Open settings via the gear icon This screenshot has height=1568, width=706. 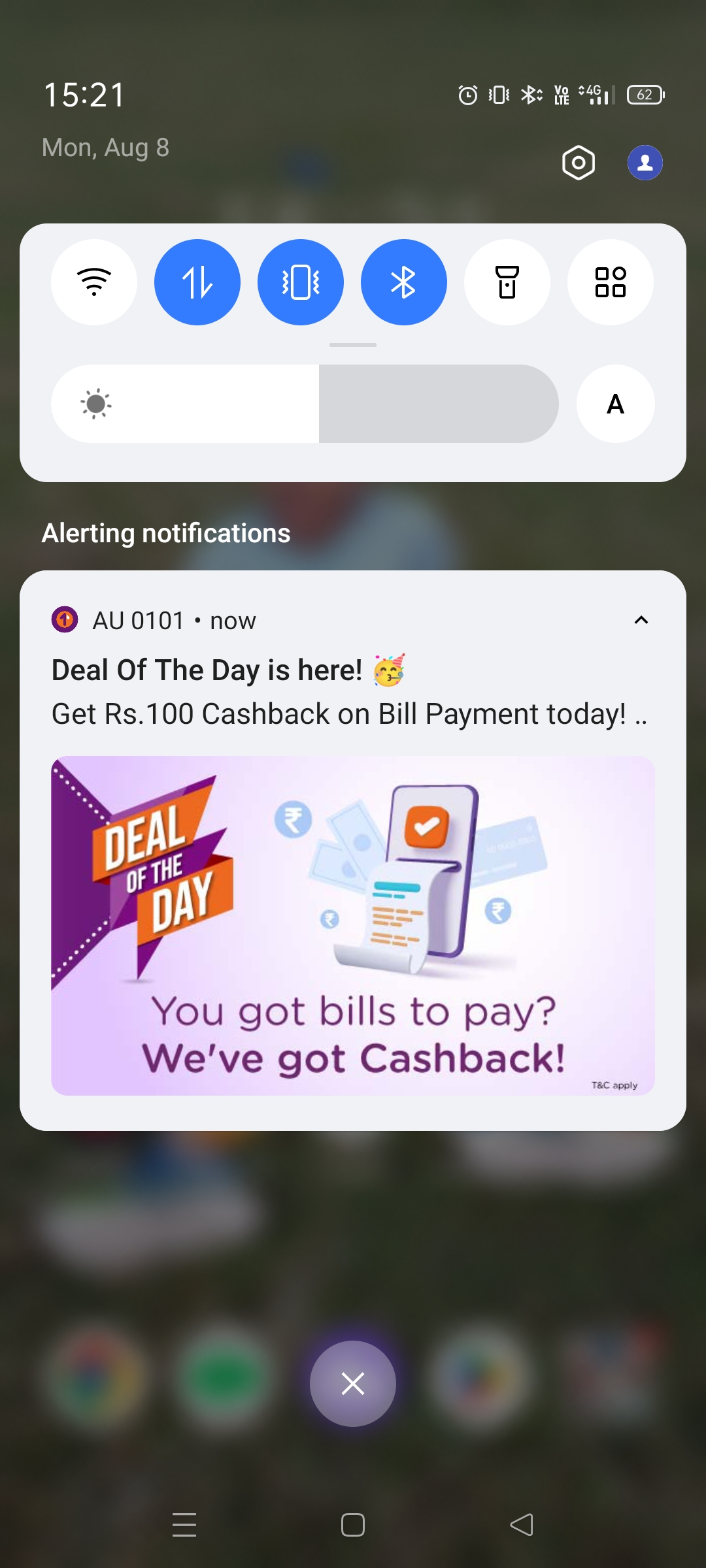(579, 163)
